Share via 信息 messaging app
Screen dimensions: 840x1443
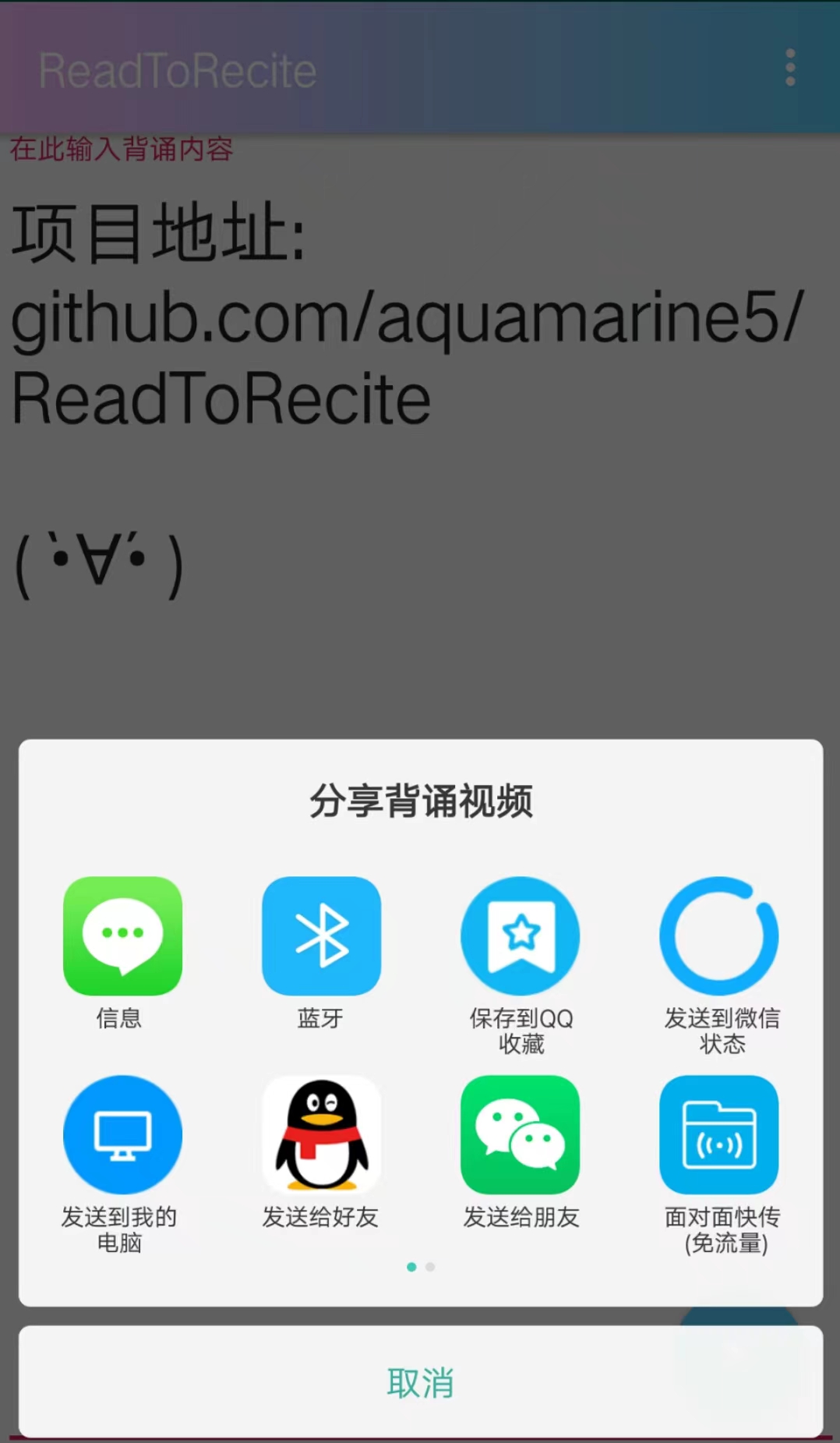click(122, 936)
